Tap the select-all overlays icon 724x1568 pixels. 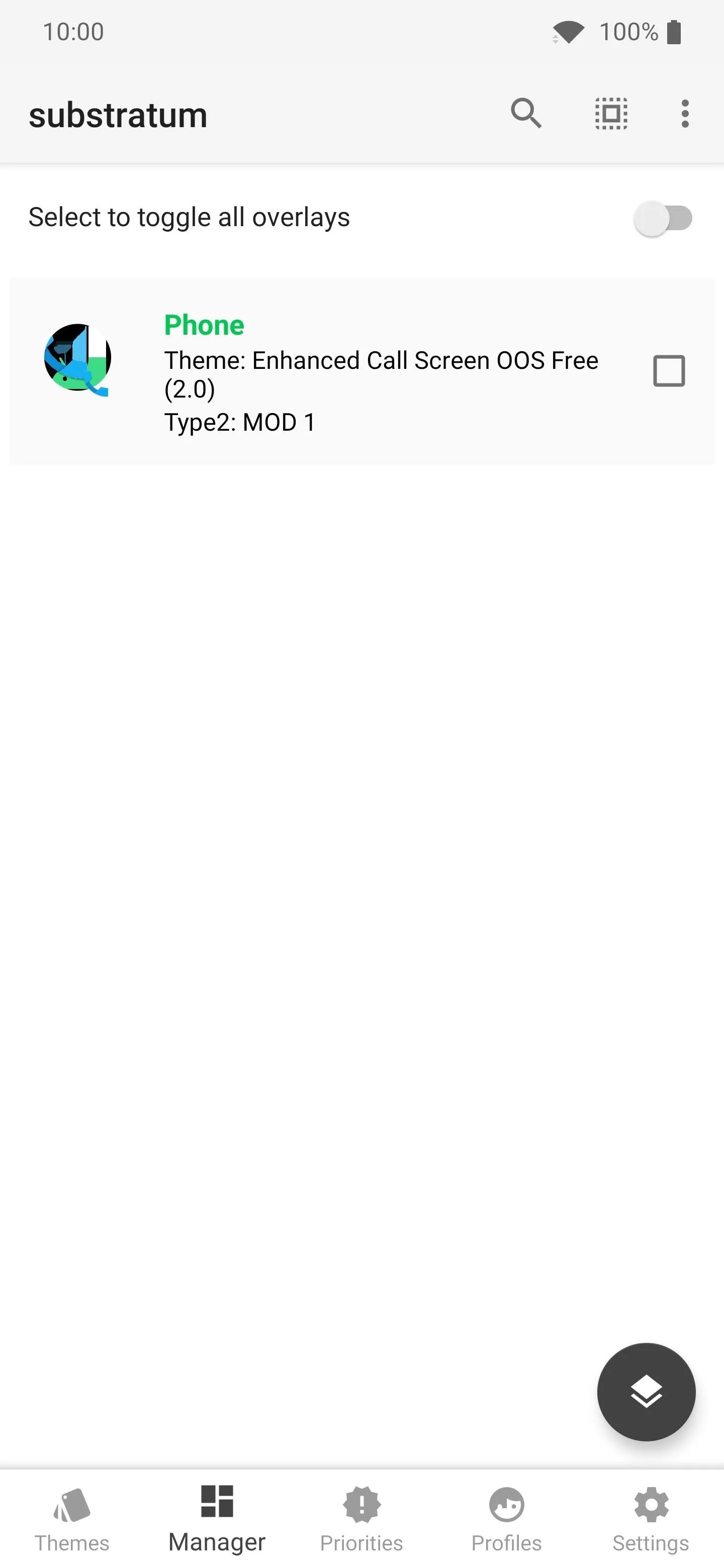tap(611, 113)
